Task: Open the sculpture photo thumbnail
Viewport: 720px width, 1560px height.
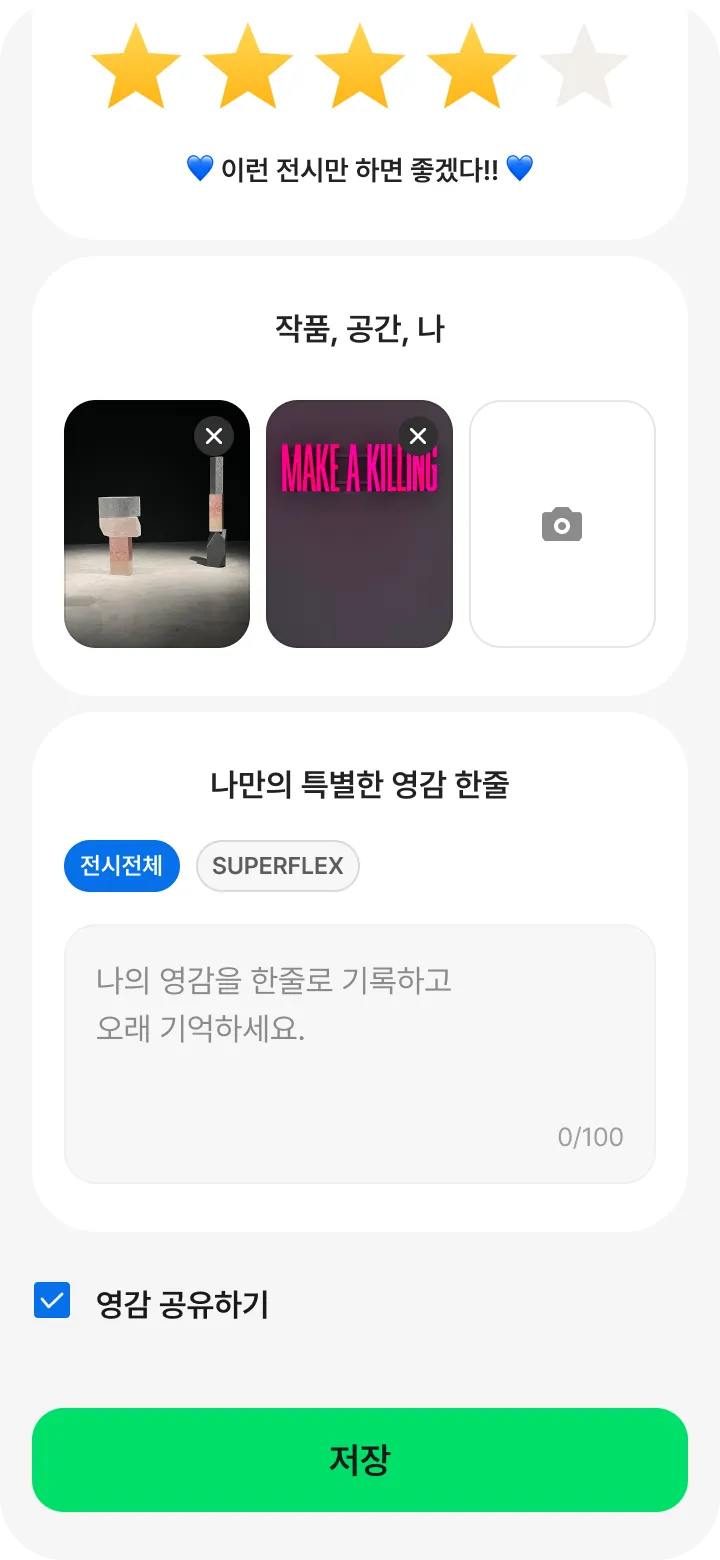Action: [157, 524]
